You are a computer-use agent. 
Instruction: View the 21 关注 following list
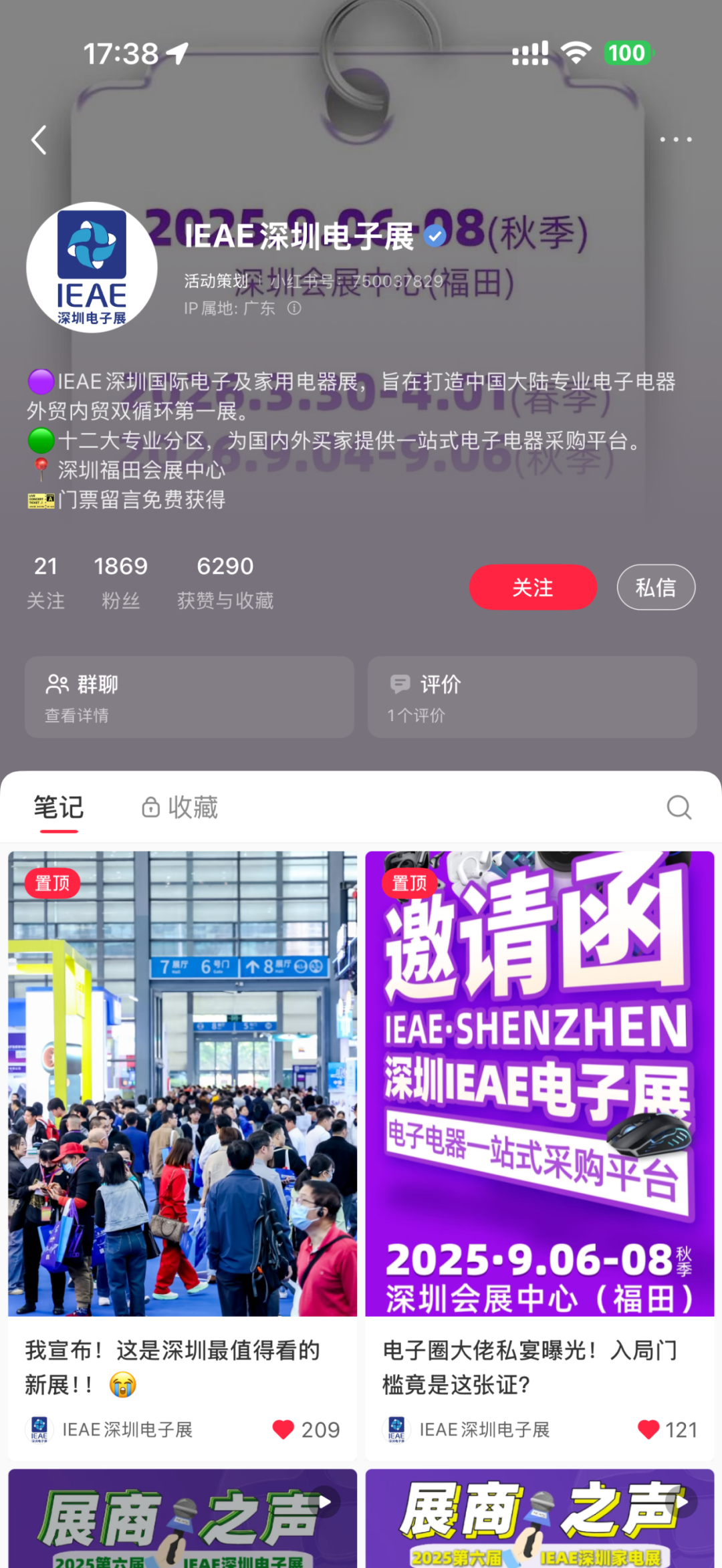point(45,581)
